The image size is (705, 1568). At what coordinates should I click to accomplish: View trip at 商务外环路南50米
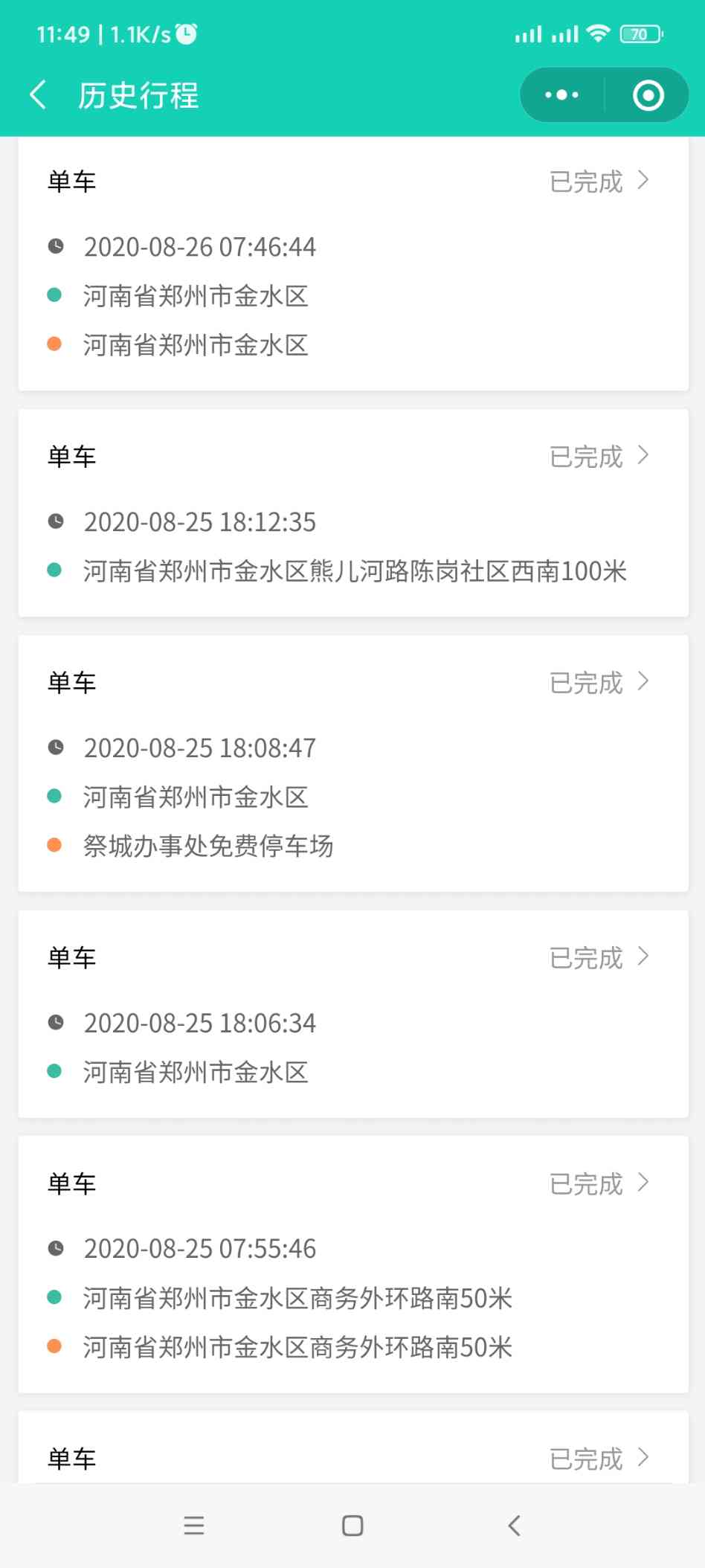pyautogui.click(x=353, y=1265)
